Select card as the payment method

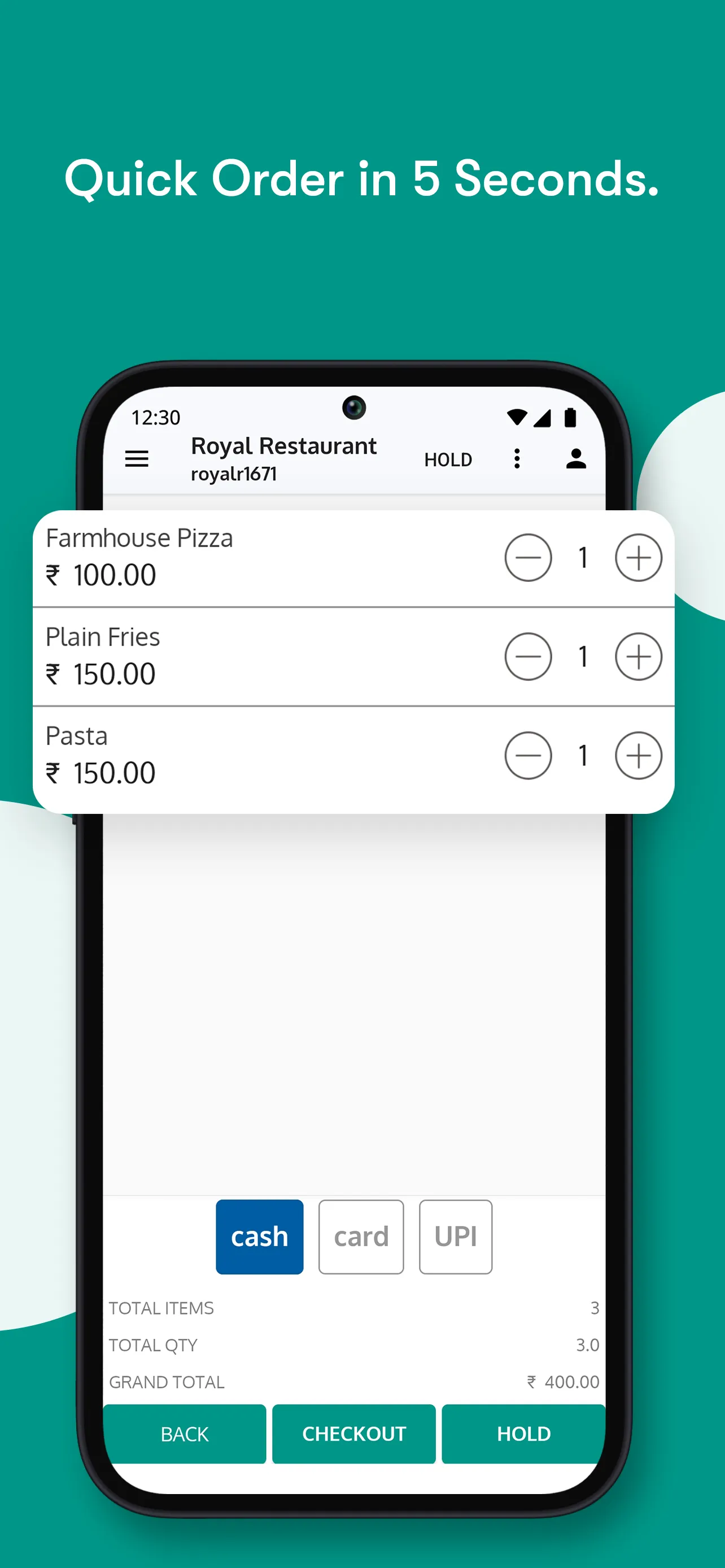[360, 1237]
